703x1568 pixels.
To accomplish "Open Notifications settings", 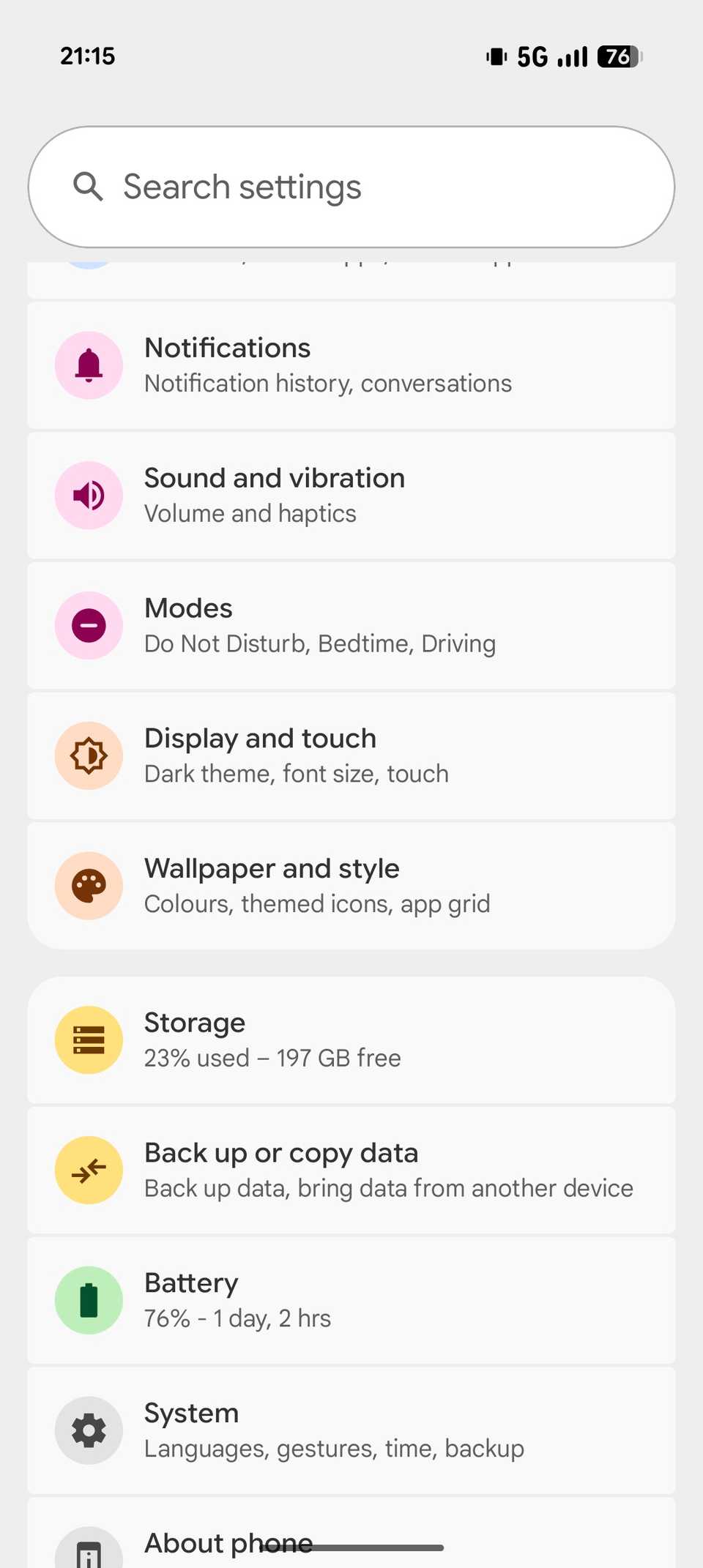I will pyautogui.click(x=351, y=365).
